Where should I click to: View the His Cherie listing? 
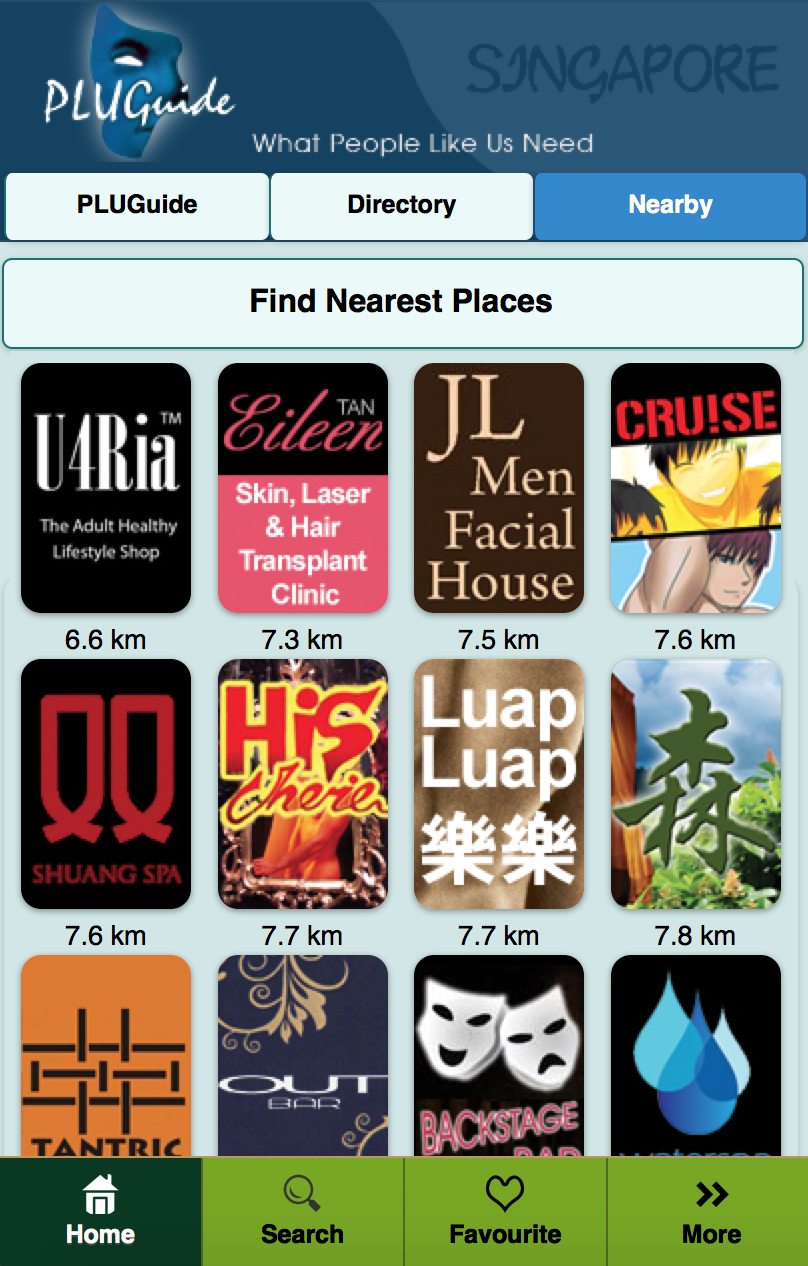tap(302, 784)
